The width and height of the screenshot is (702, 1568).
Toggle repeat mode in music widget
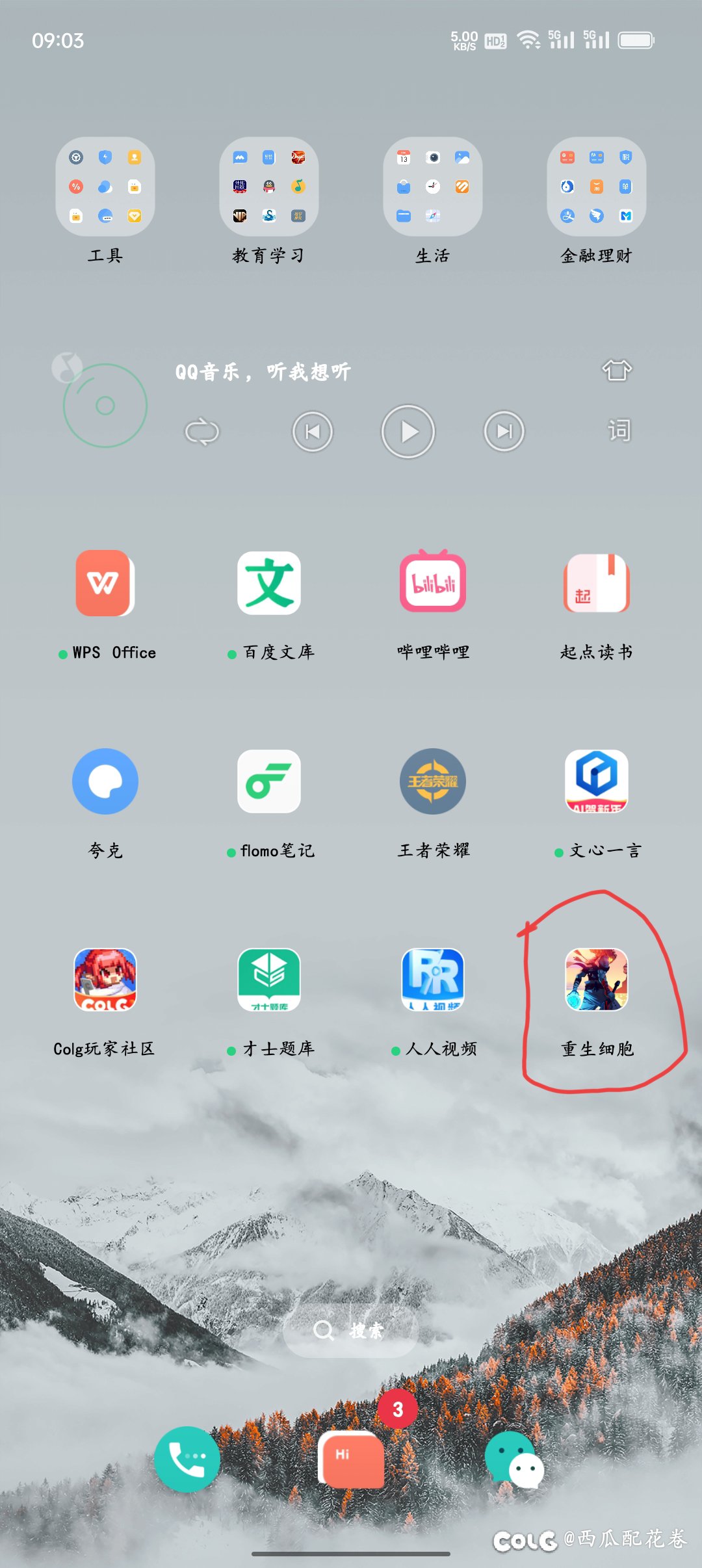(x=202, y=432)
